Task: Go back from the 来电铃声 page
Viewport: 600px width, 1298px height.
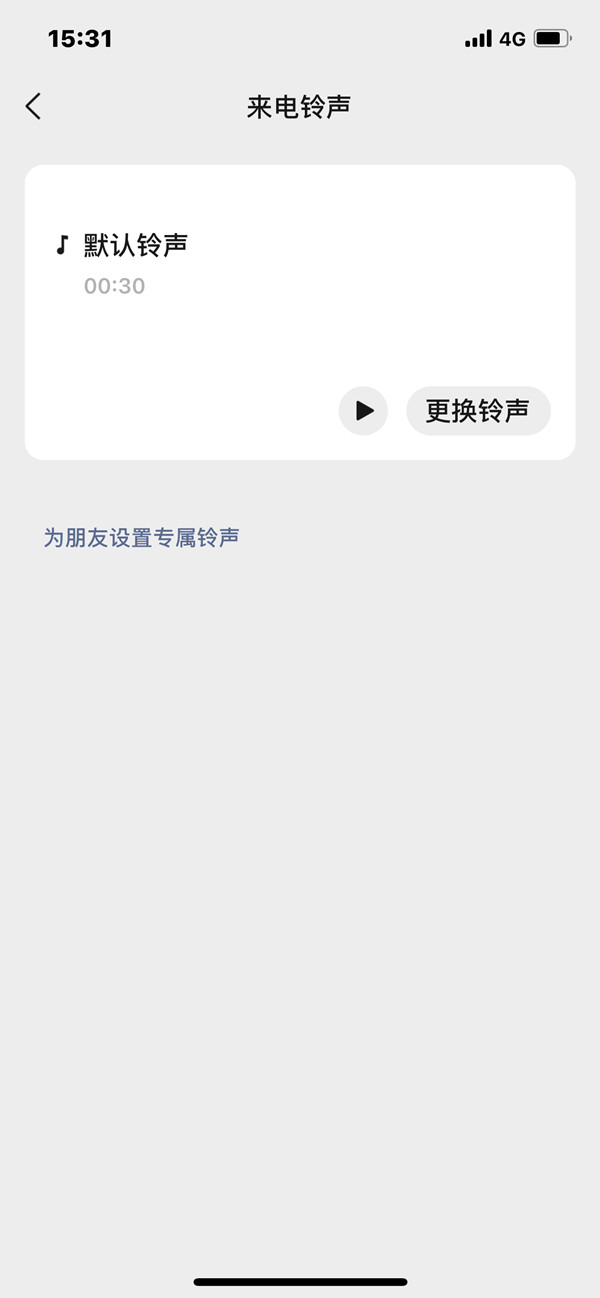Action: click(34, 107)
